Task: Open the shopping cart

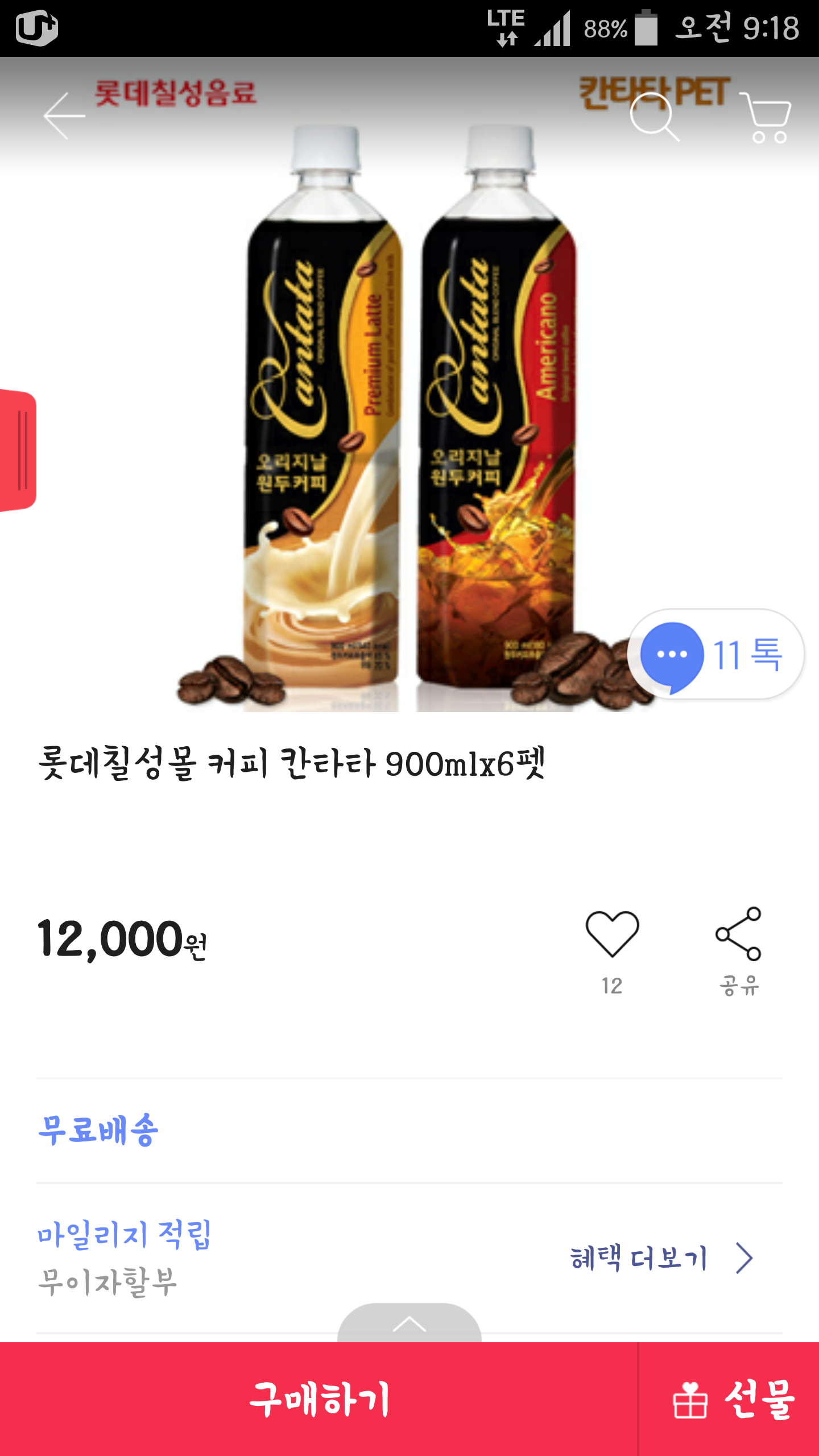Action: pyautogui.click(x=767, y=118)
